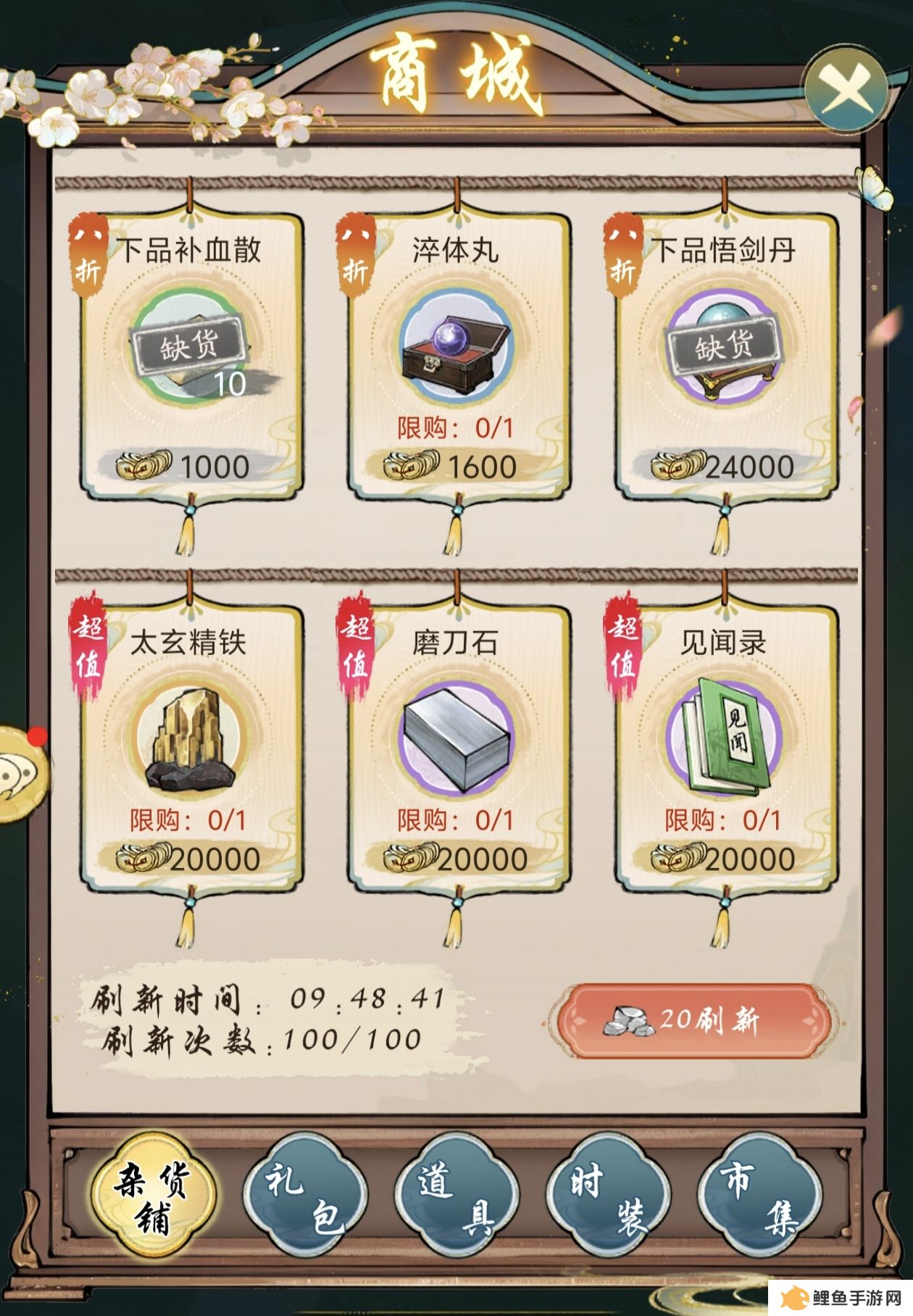Viewport: 913px width, 1316px height.
Task: Tap the 20刷新 refresh button
Action: click(x=691, y=1020)
